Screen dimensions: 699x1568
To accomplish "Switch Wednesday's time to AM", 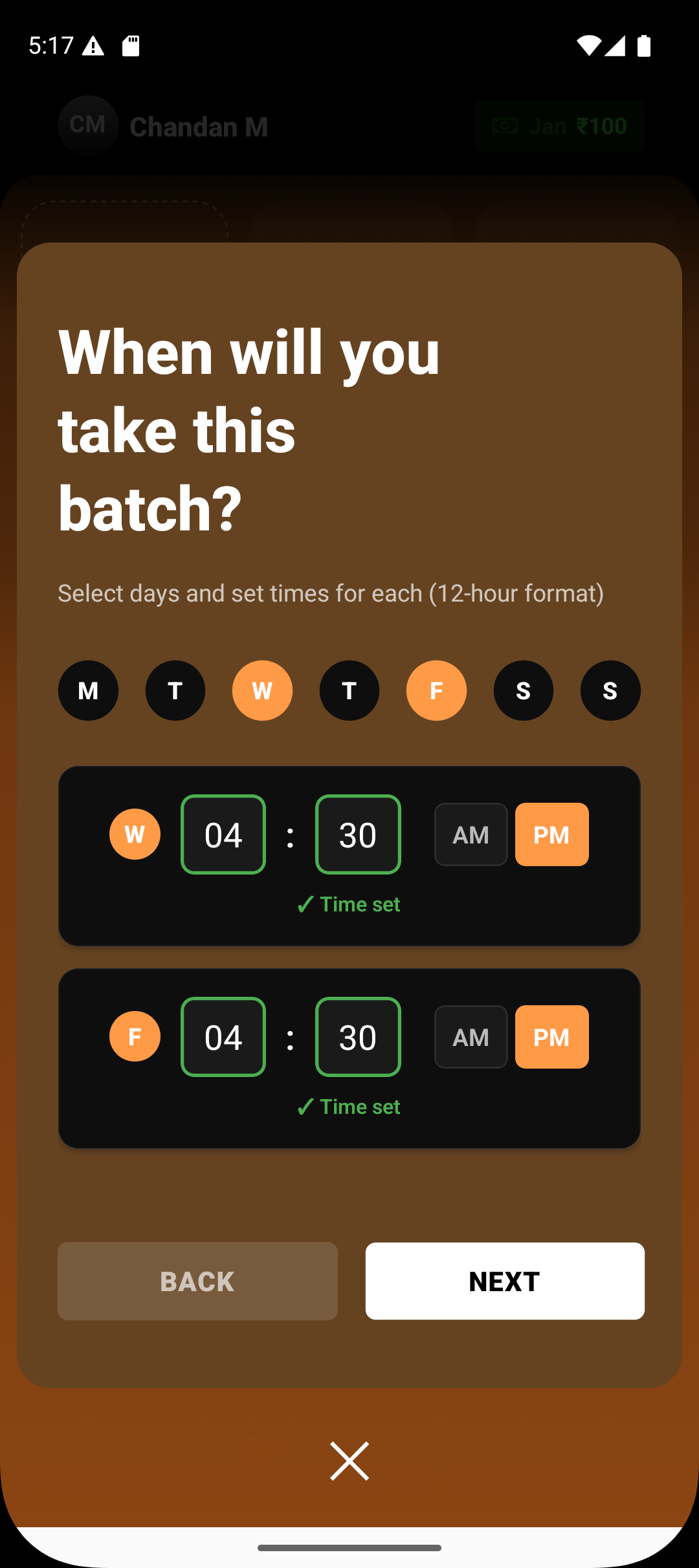I will 471,834.
